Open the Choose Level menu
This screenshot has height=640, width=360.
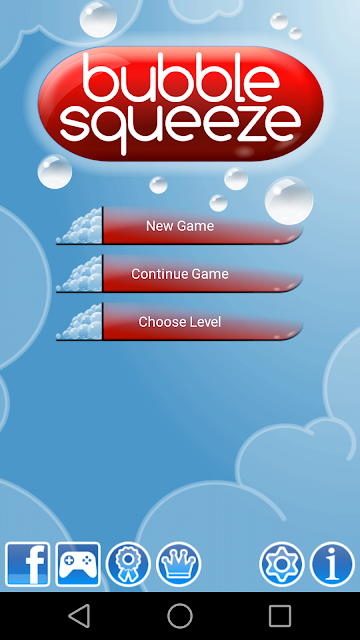pyautogui.click(x=180, y=322)
